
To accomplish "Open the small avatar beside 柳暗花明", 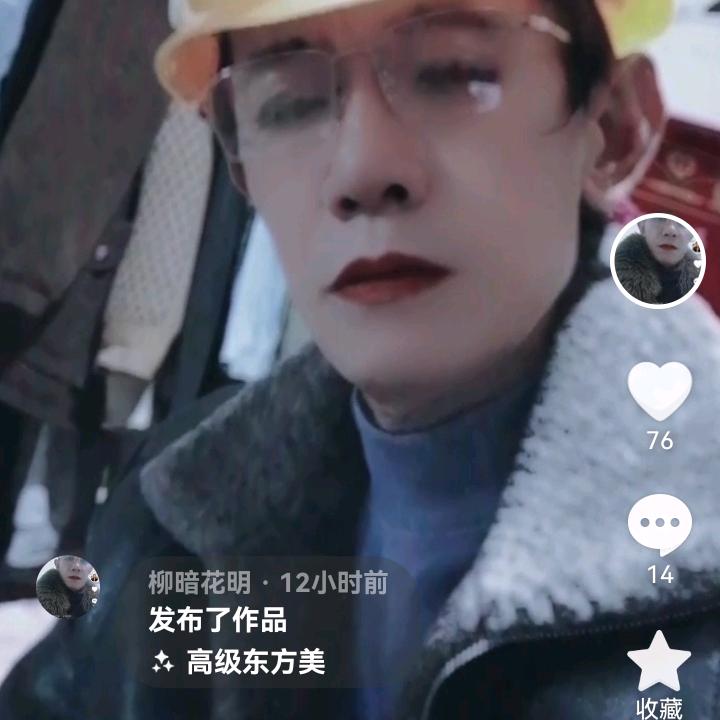I will [x=68, y=587].
